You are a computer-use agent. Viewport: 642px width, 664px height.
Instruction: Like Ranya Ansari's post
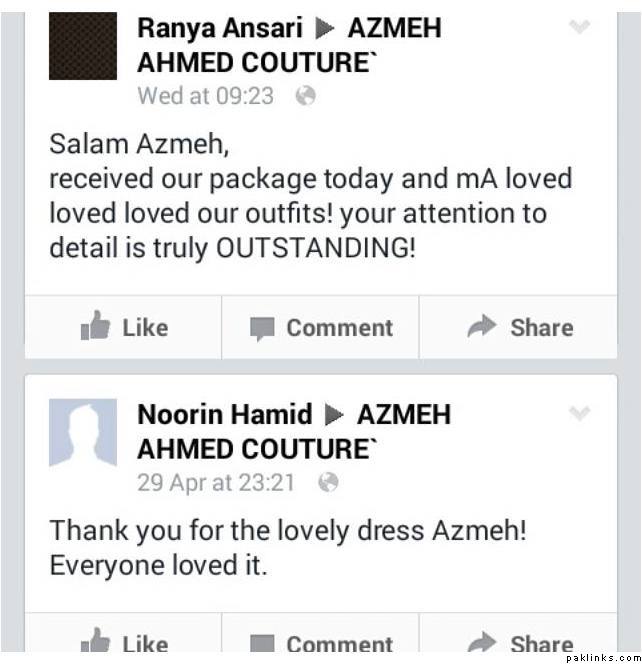pos(124,328)
